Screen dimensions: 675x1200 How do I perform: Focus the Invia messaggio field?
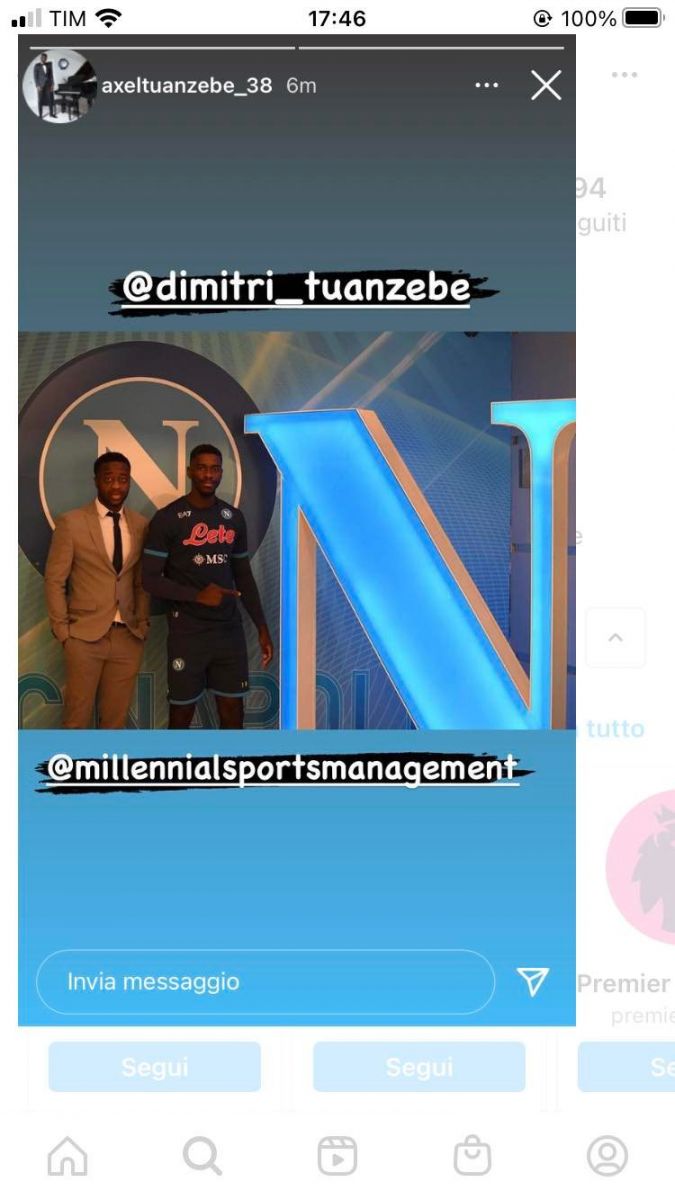pos(265,982)
